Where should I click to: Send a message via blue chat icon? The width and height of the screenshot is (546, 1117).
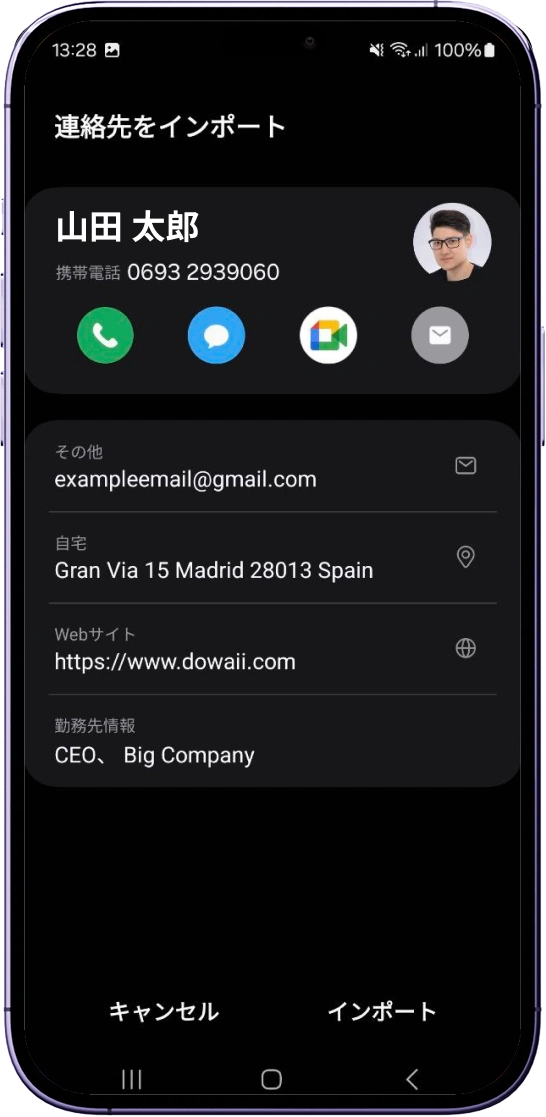point(217,336)
